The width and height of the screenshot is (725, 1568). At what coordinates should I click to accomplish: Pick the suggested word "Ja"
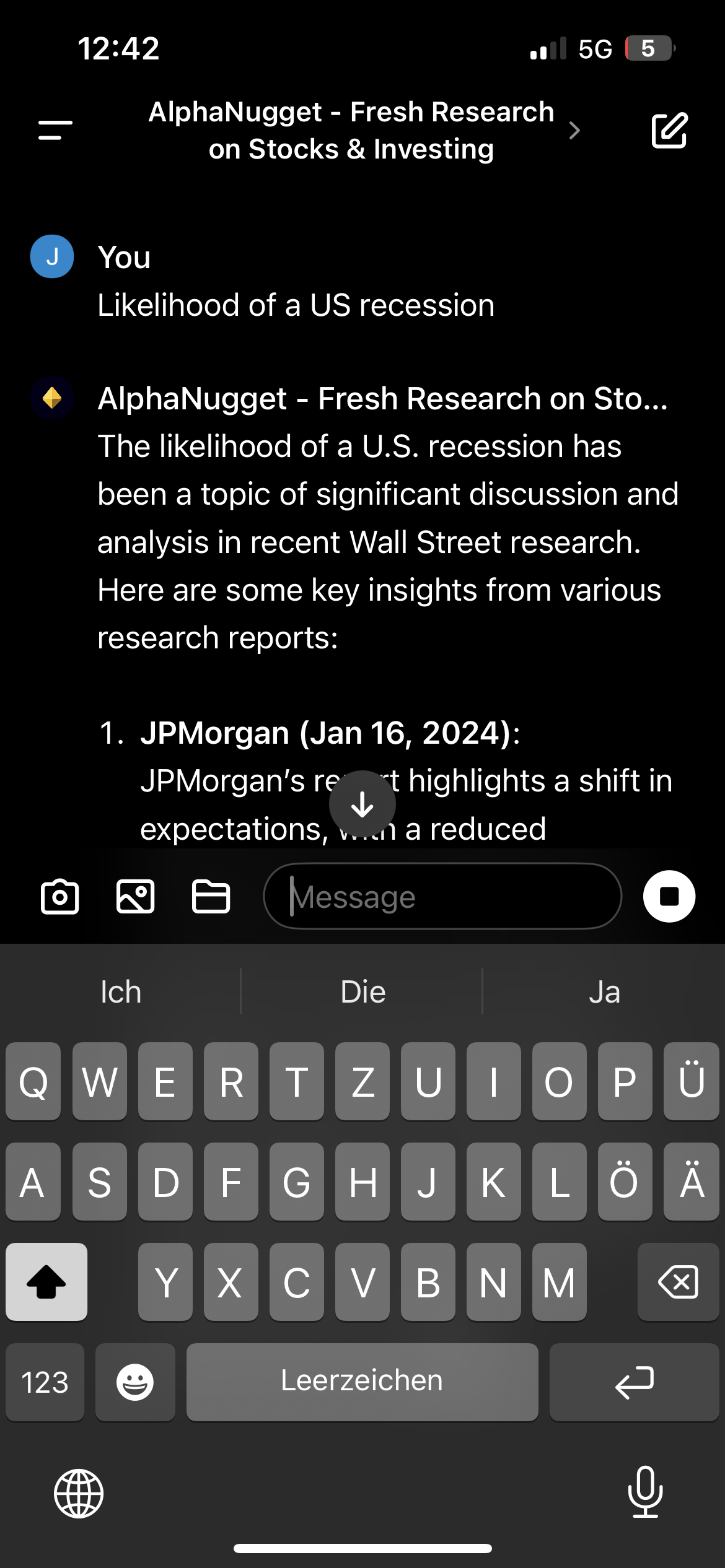(604, 992)
